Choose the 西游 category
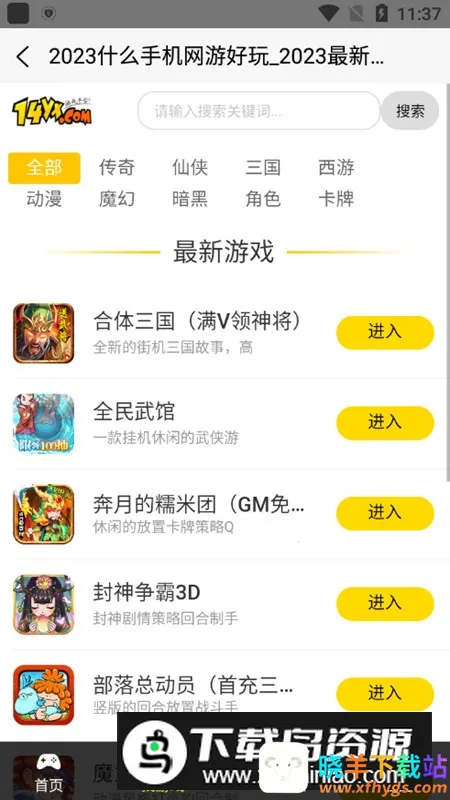The height and width of the screenshot is (800, 450). point(336,167)
